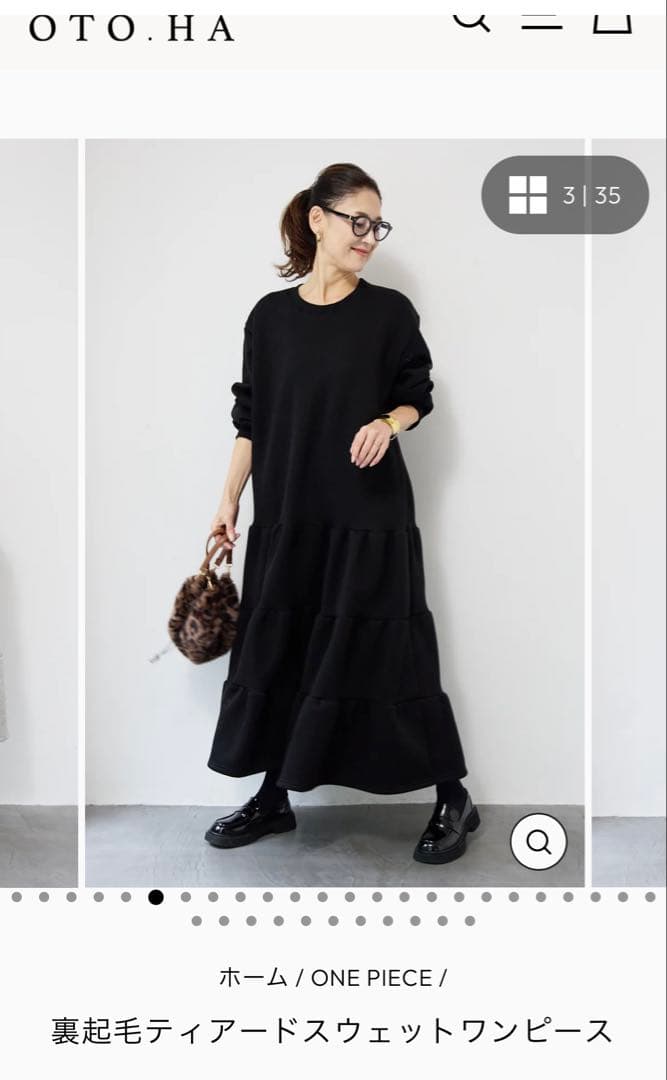This screenshot has width=667, height=1080.
Task: Zoom into the product photo
Action: 538,843
